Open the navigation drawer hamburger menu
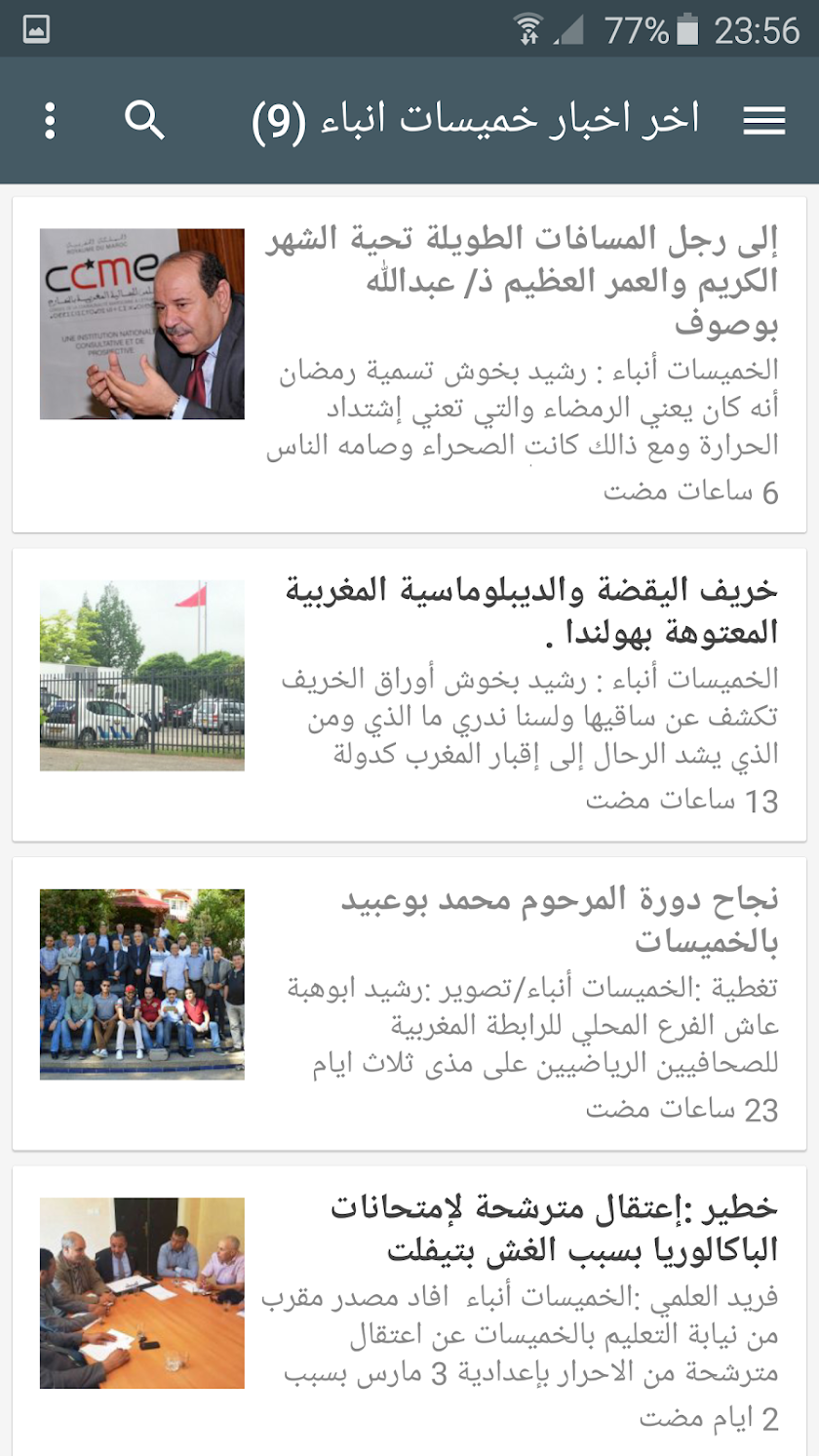 tap(764, 120)
